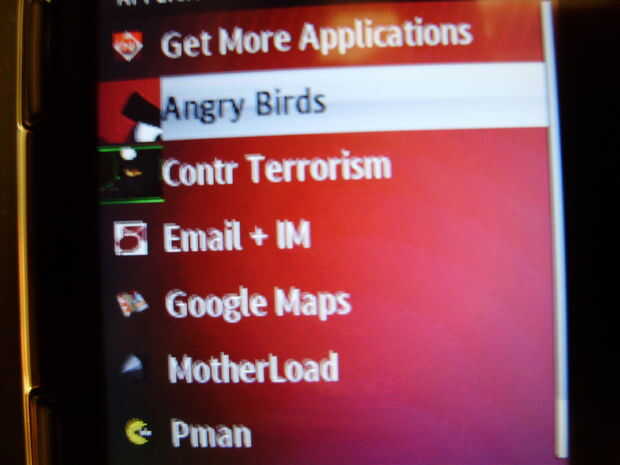Open Email + IM
Screen dimensions: 620x465
point(237,237)
